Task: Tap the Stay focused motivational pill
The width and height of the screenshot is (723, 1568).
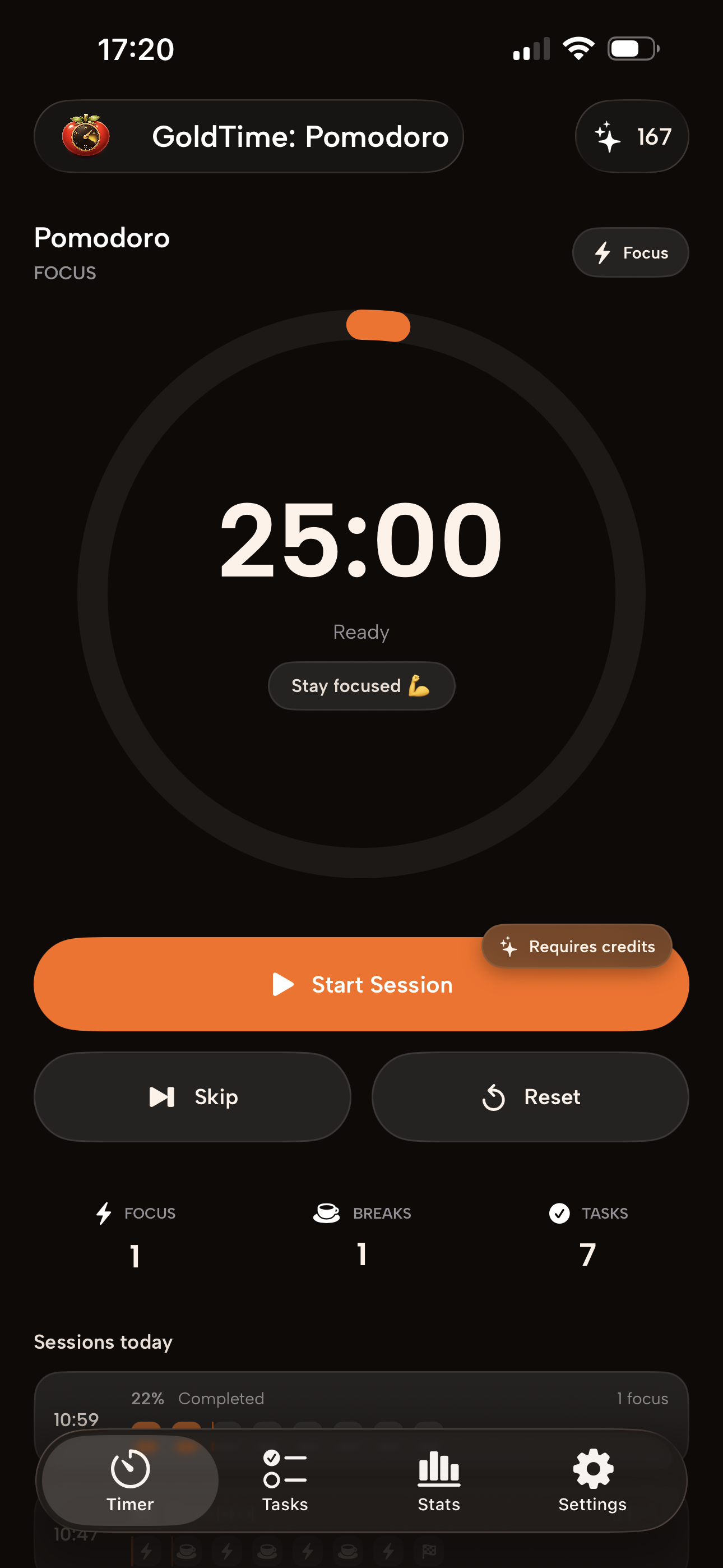Action: click(361, 685)
